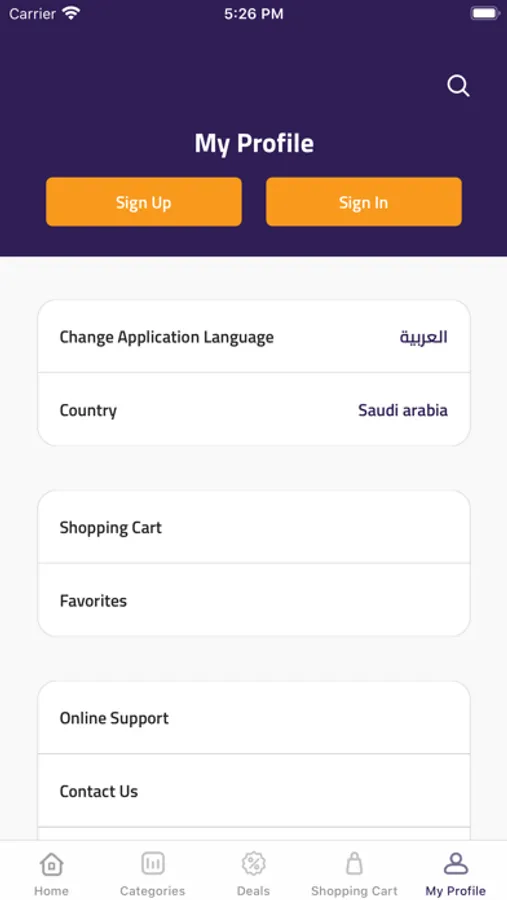This screenshot has height=900, width=507.
Task: Open search using the magnifier icon
Action: pos(458,86)
